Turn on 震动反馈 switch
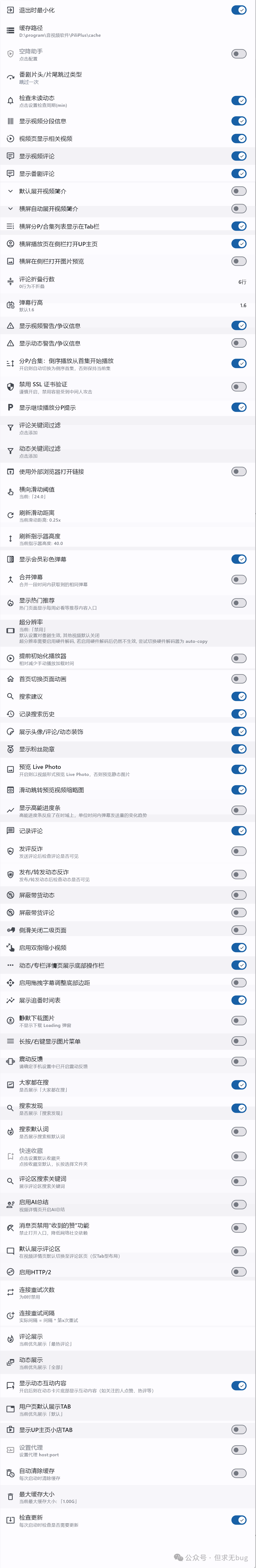Viewport: 256px width, 1568px height. click(238, 1061)
